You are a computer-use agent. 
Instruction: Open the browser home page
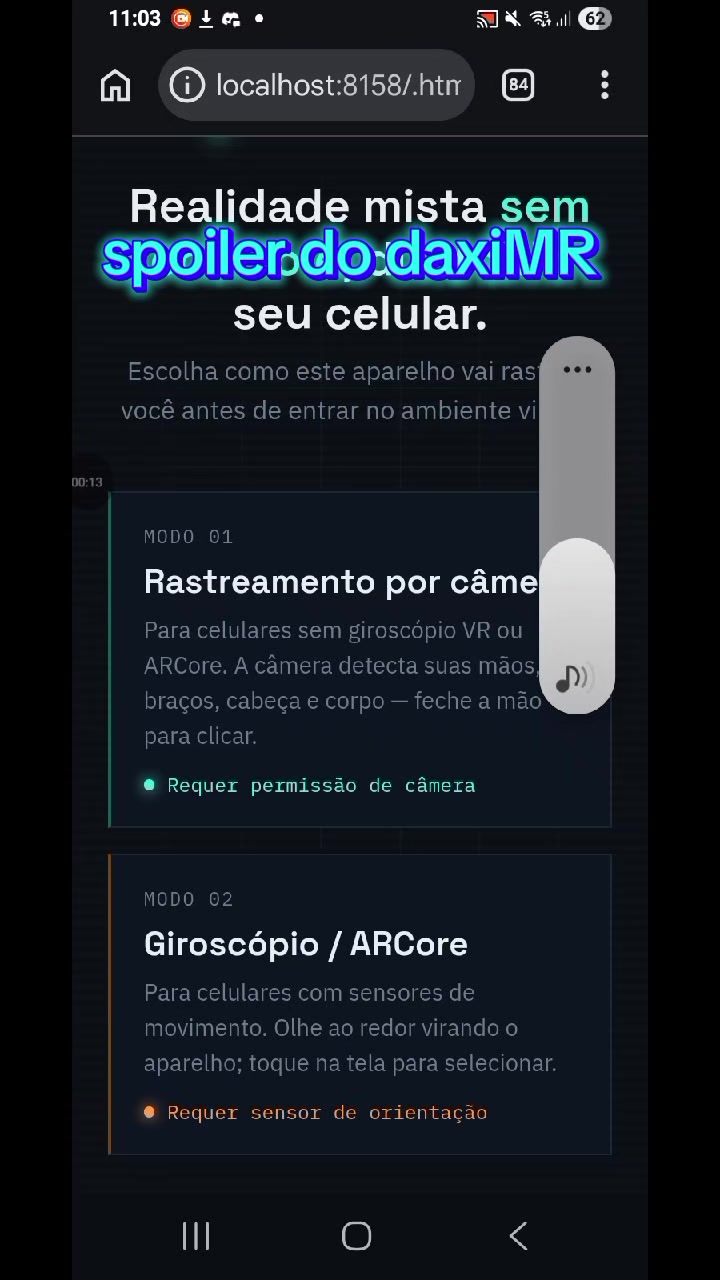[116, 86]
